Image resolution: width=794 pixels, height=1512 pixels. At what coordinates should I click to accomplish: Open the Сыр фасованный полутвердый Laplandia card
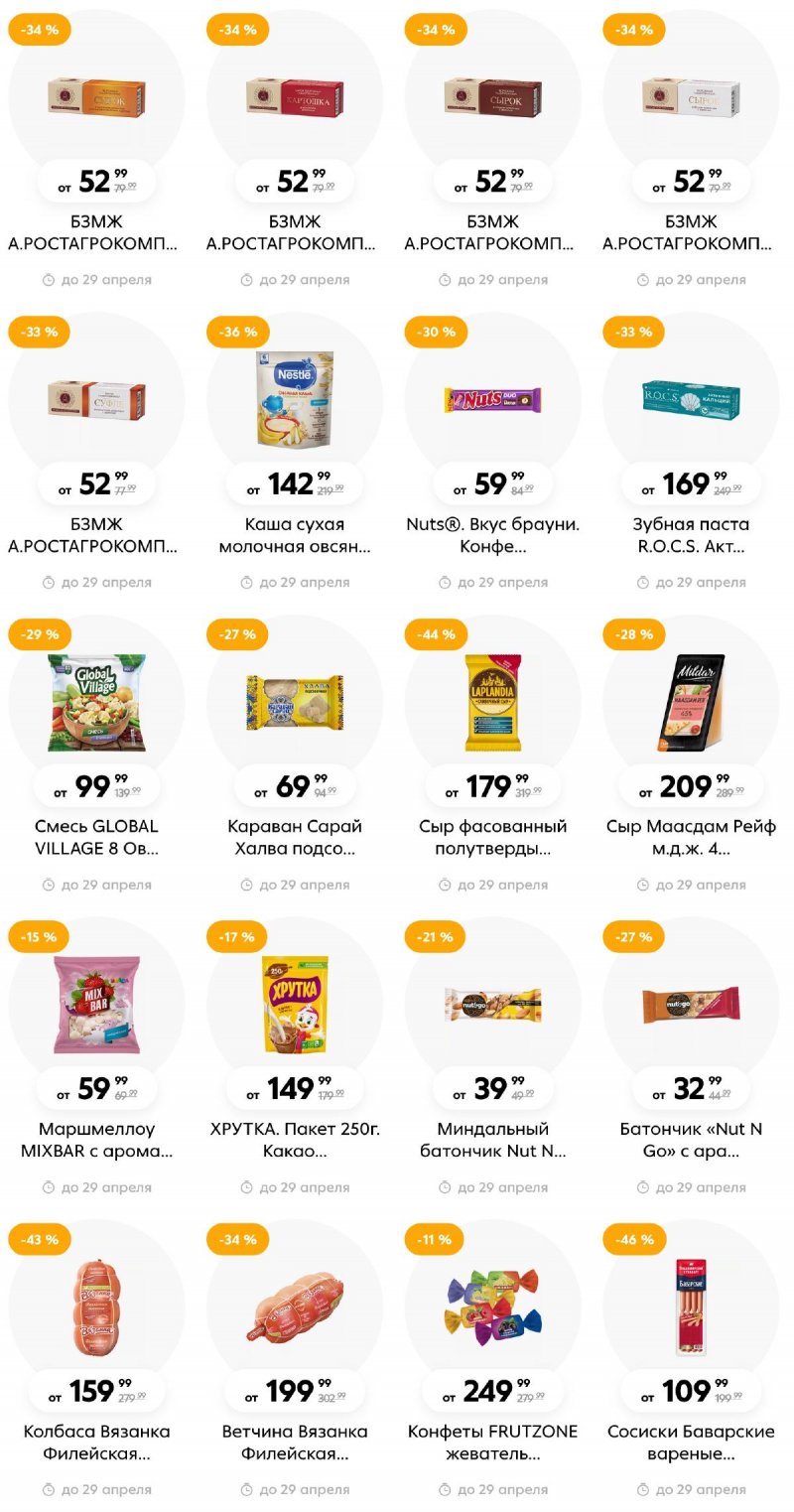(x=492, y=702)
